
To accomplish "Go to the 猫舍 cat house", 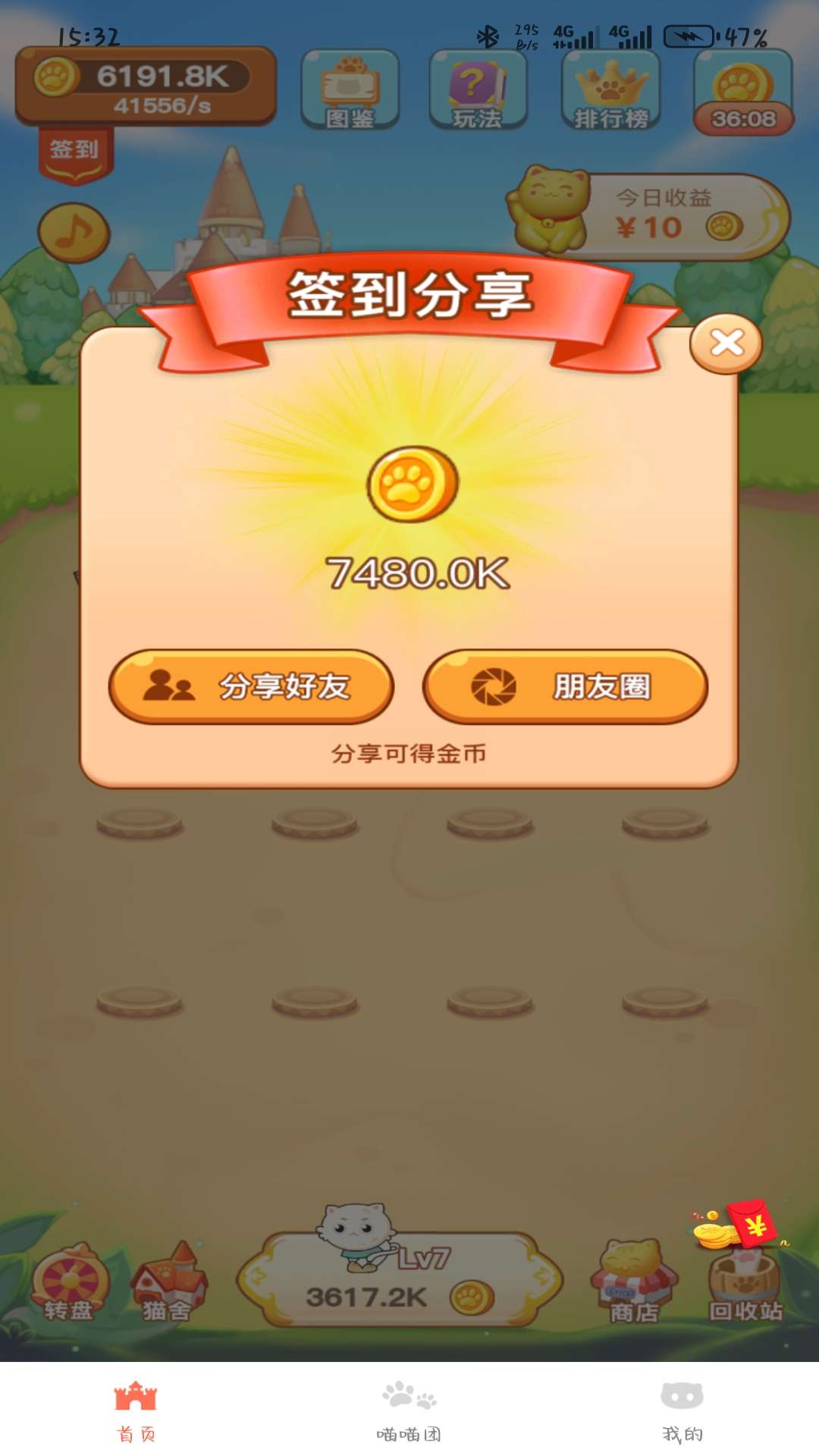I will tap(168, 1283).
